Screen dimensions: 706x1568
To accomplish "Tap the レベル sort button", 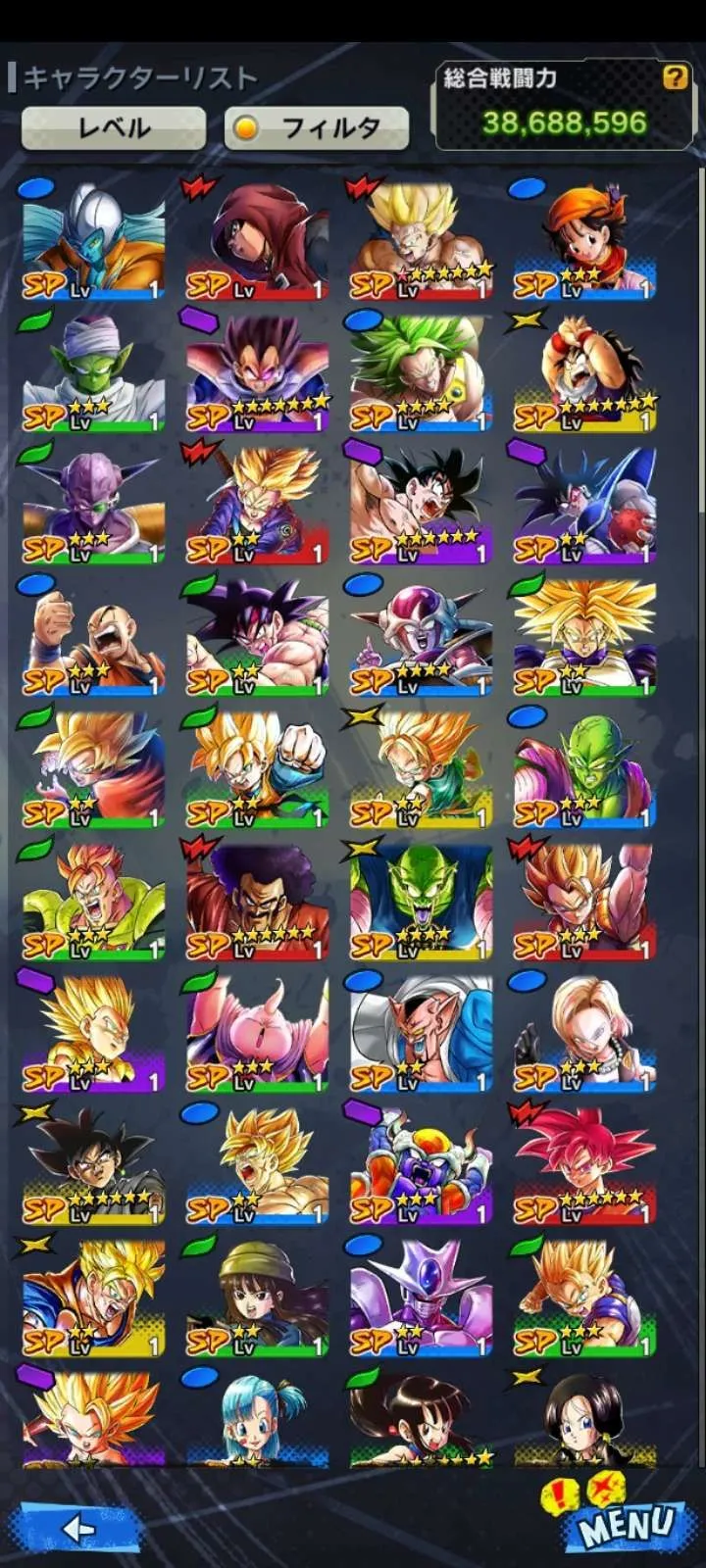I will click(114, 128).
